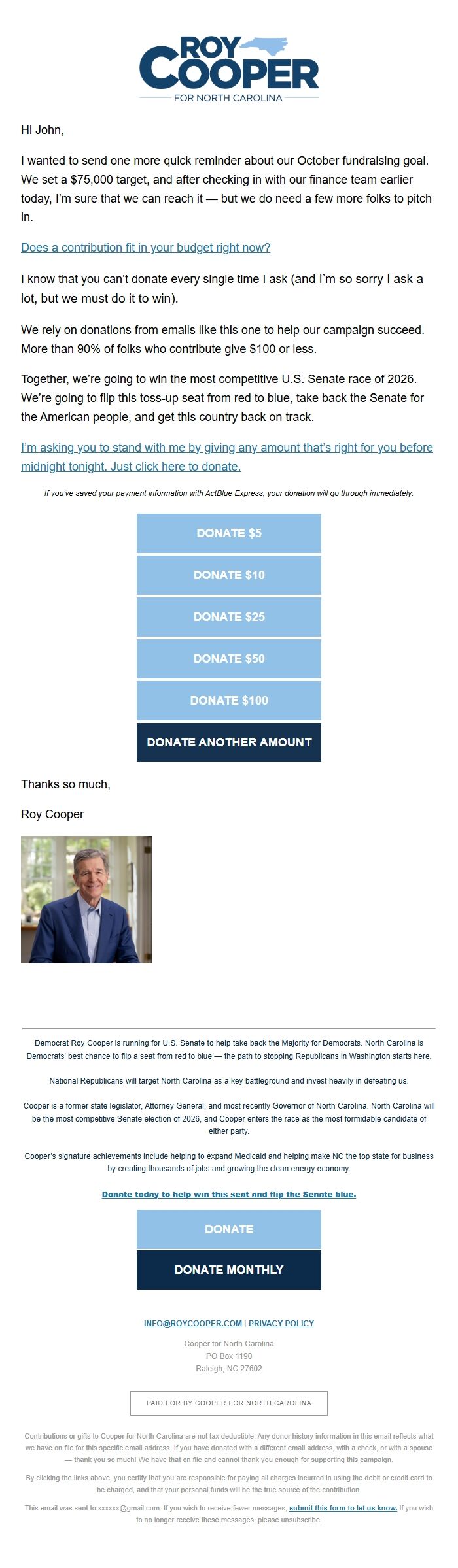Open 'Donate today to help win this seat' link
458x1568 pixels.
228,1194
